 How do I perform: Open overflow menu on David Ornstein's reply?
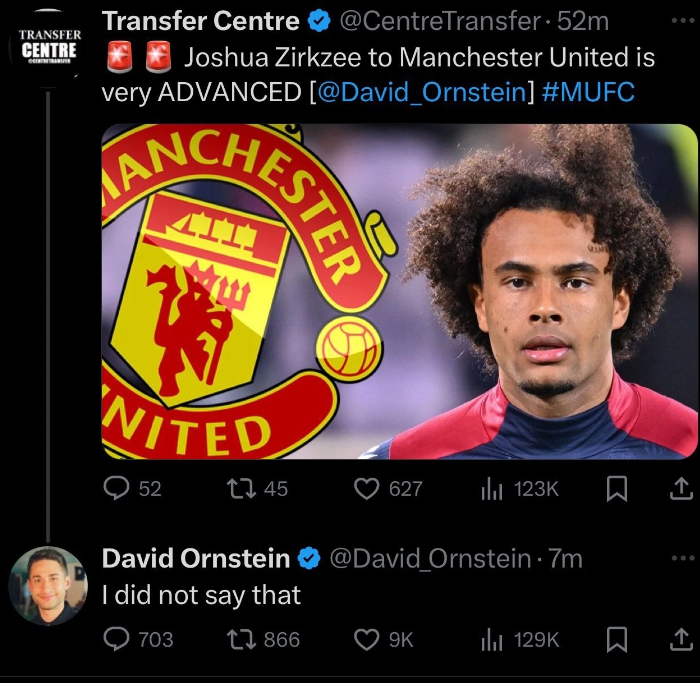click(682, 558)
